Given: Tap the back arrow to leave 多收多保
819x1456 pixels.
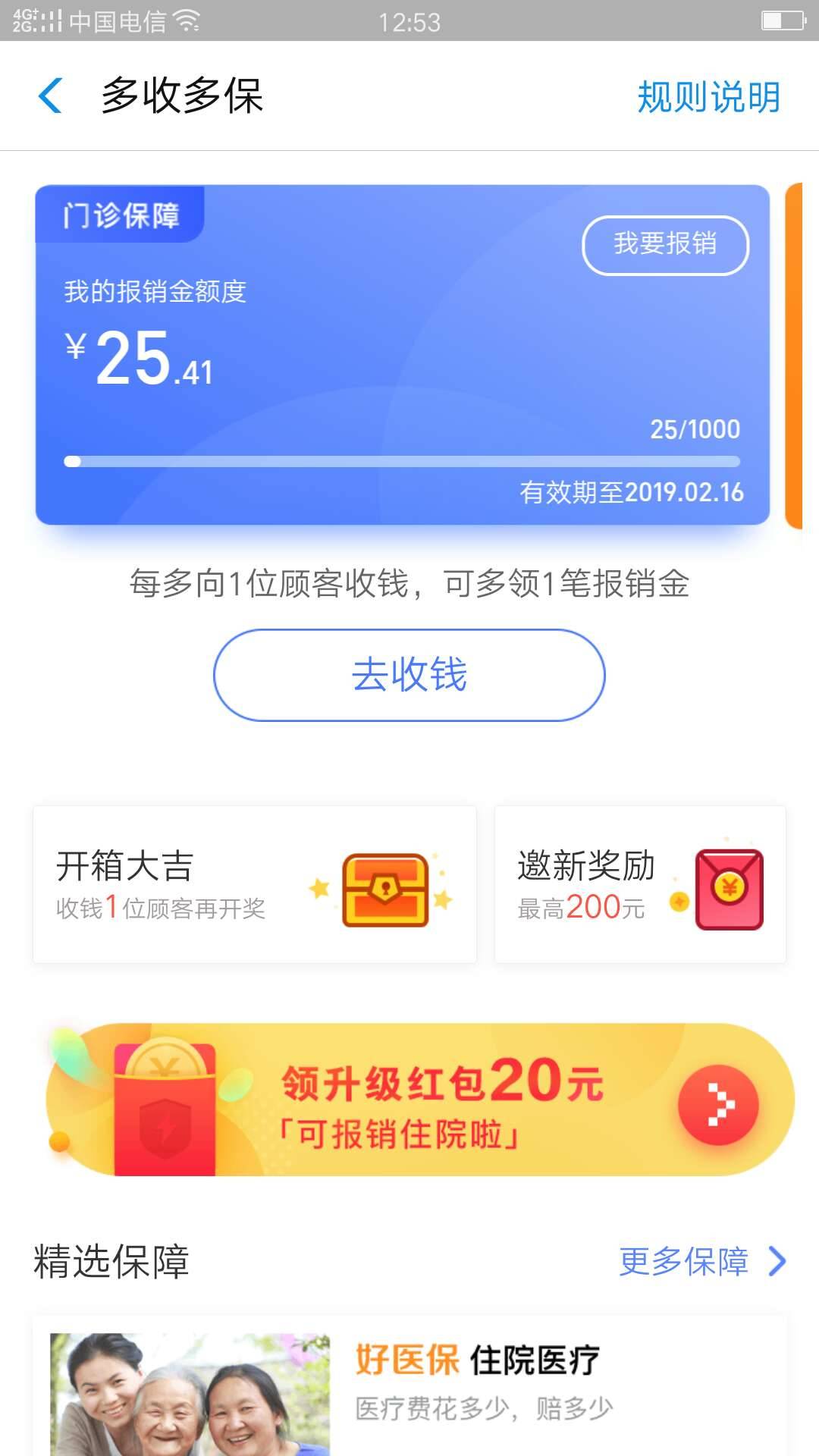Looking at the screenshot, I should point(50,97).
